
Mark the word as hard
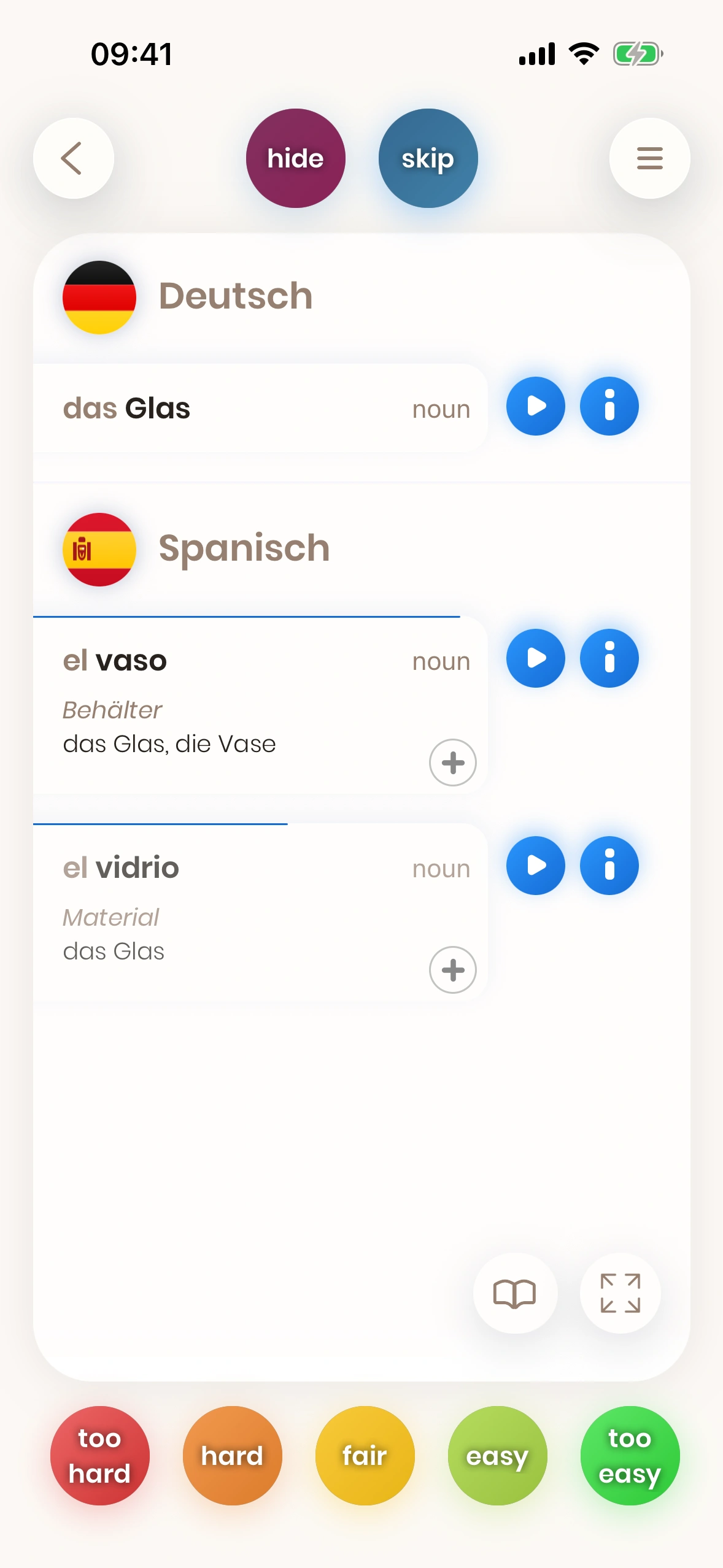pos(232,1455)
